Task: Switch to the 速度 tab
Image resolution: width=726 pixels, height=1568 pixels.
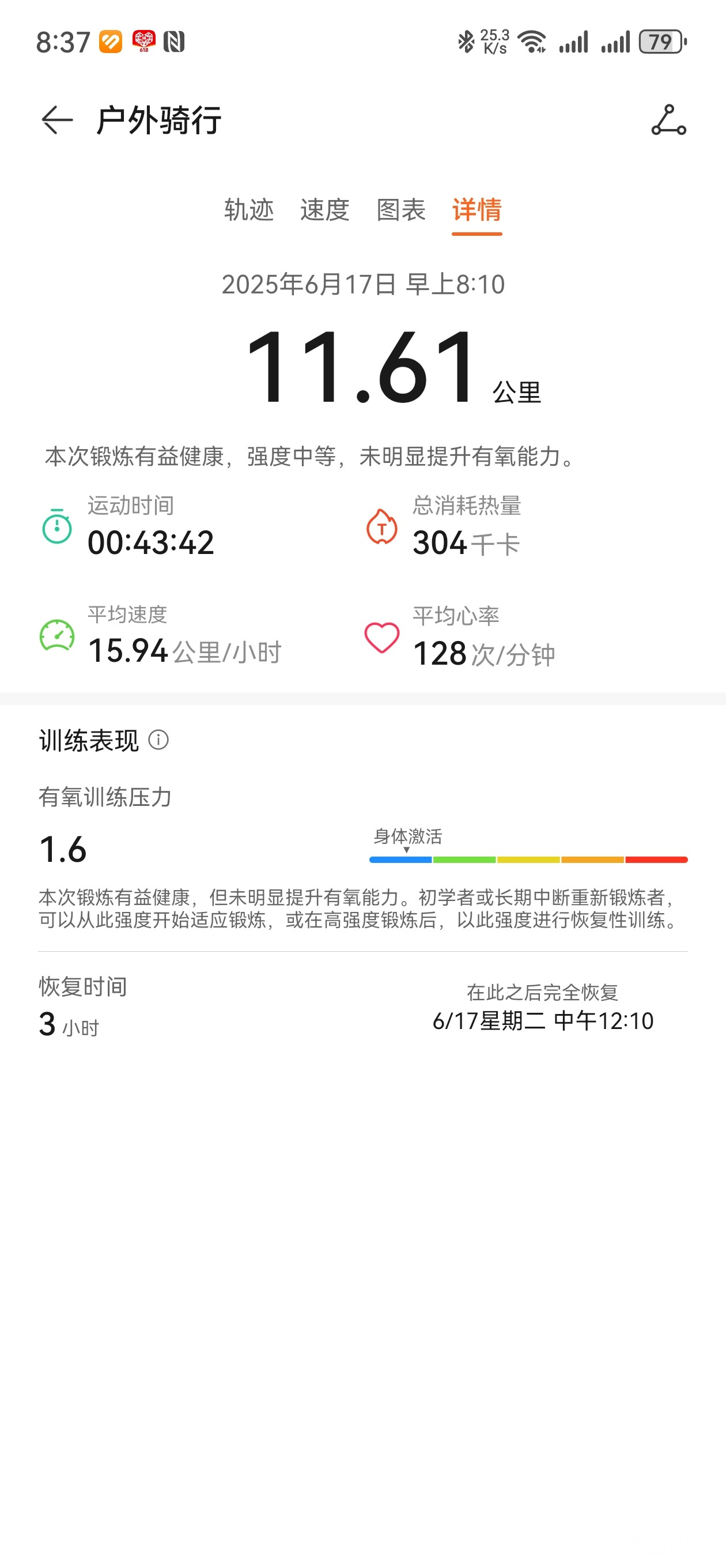Action: [x=325, y=210]
